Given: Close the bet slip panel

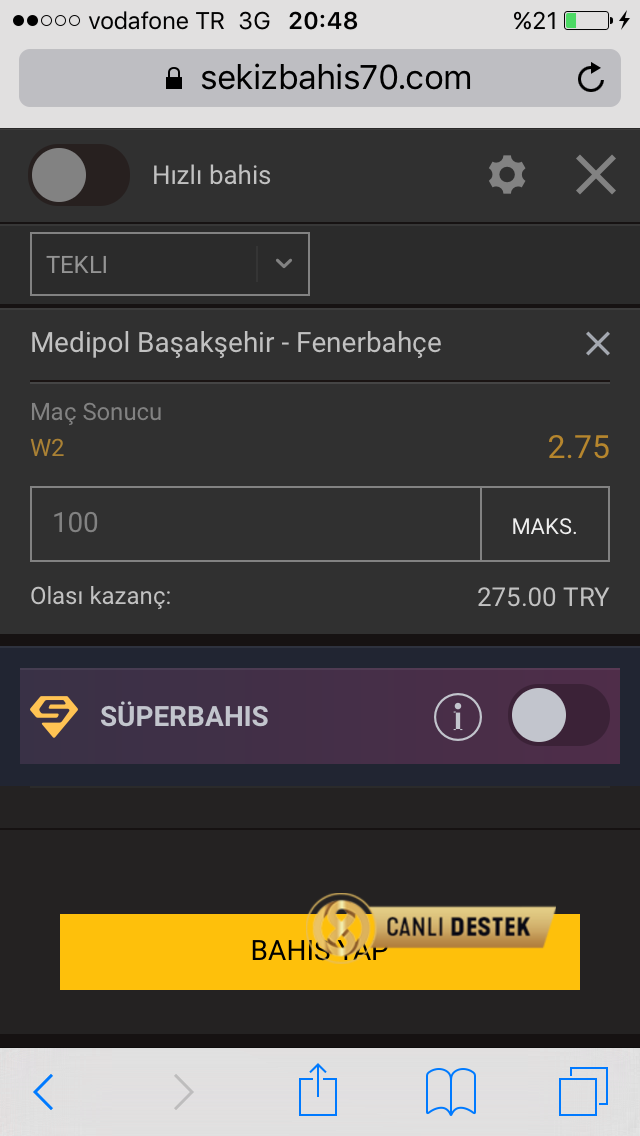Looking at the screenshot, I should (596, 175).
